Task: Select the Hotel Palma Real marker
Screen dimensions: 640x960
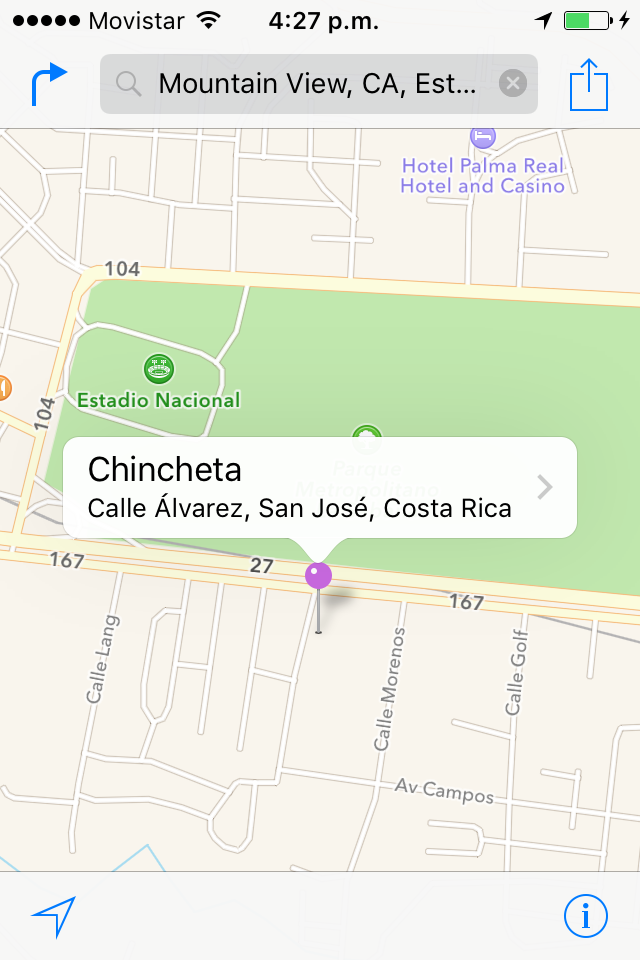Action: click(x=483, y=136)
